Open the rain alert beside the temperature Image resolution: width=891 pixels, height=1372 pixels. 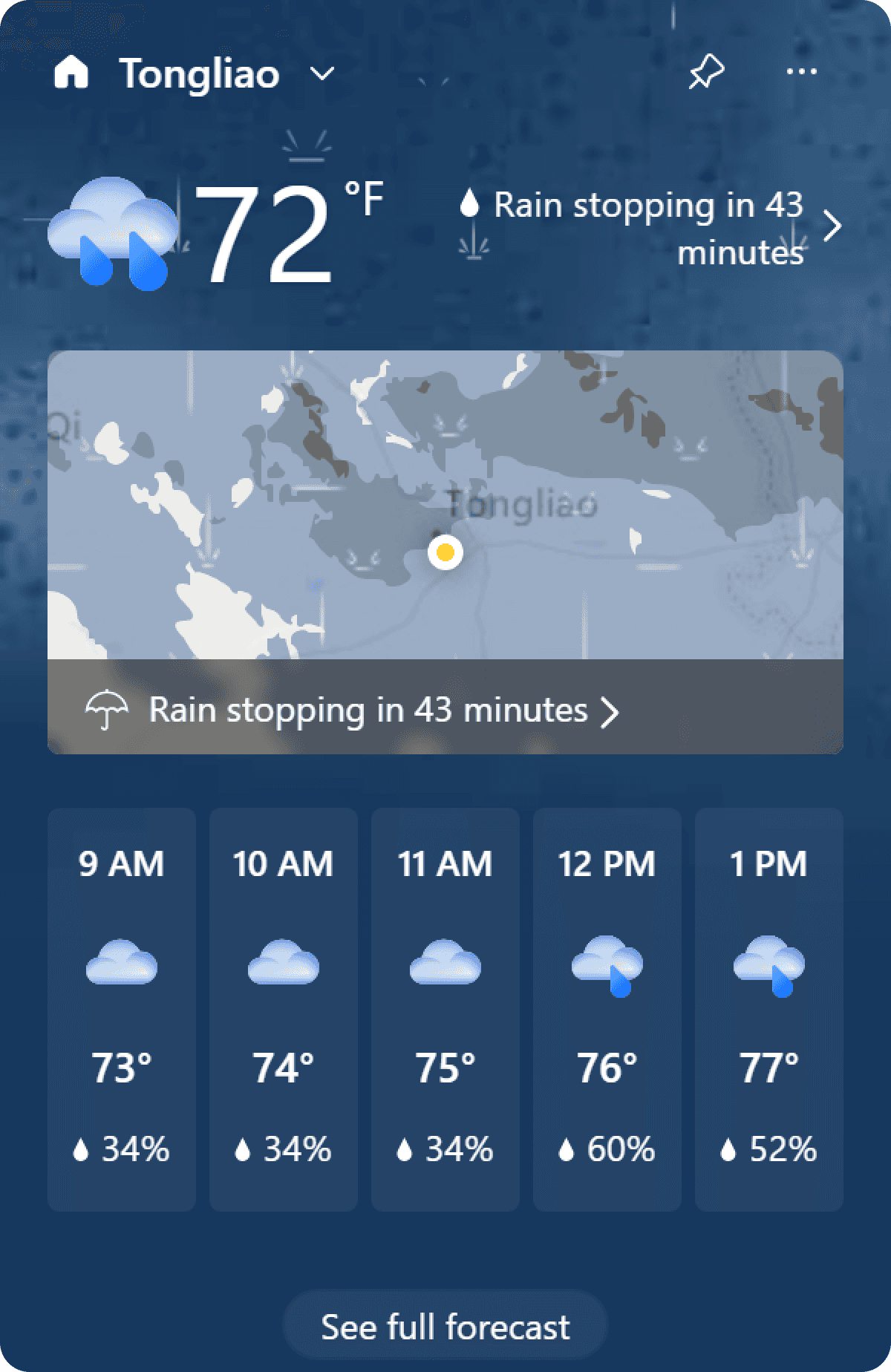pyautogui.click(x=650, y=227)
